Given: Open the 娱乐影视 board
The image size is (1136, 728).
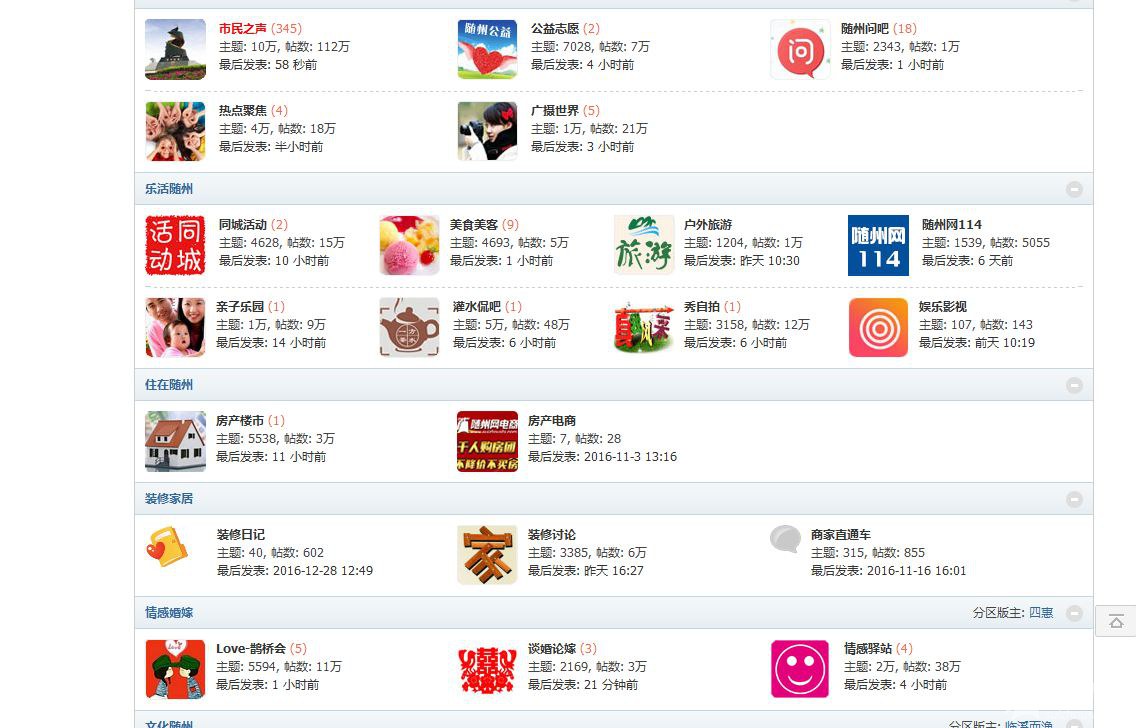Looking at the screenshot, I should tap(943, 307).
